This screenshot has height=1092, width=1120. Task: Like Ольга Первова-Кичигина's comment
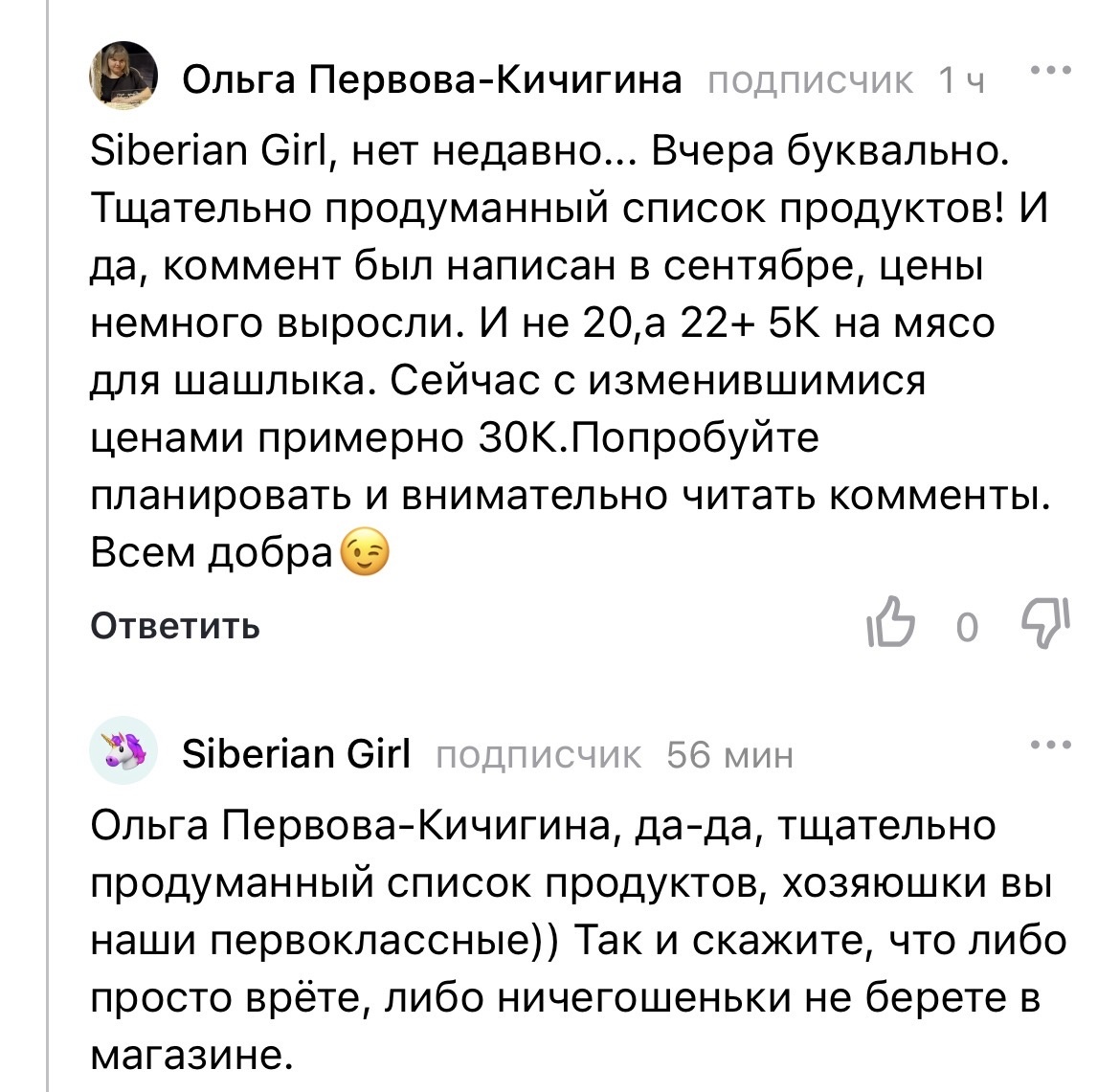click(890, 623)
